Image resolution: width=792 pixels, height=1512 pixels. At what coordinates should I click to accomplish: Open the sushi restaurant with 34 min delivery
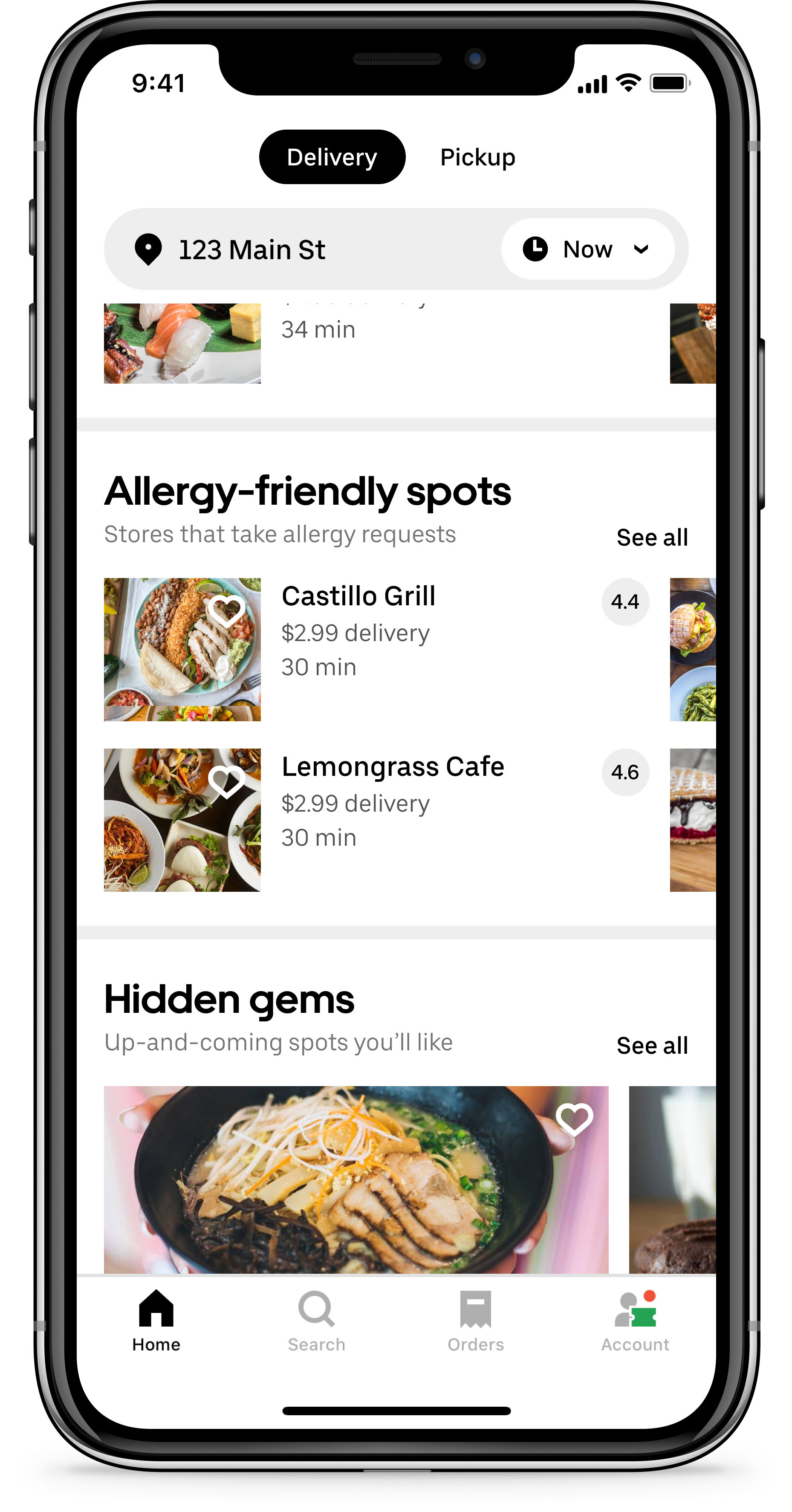[x=376, y=343]
